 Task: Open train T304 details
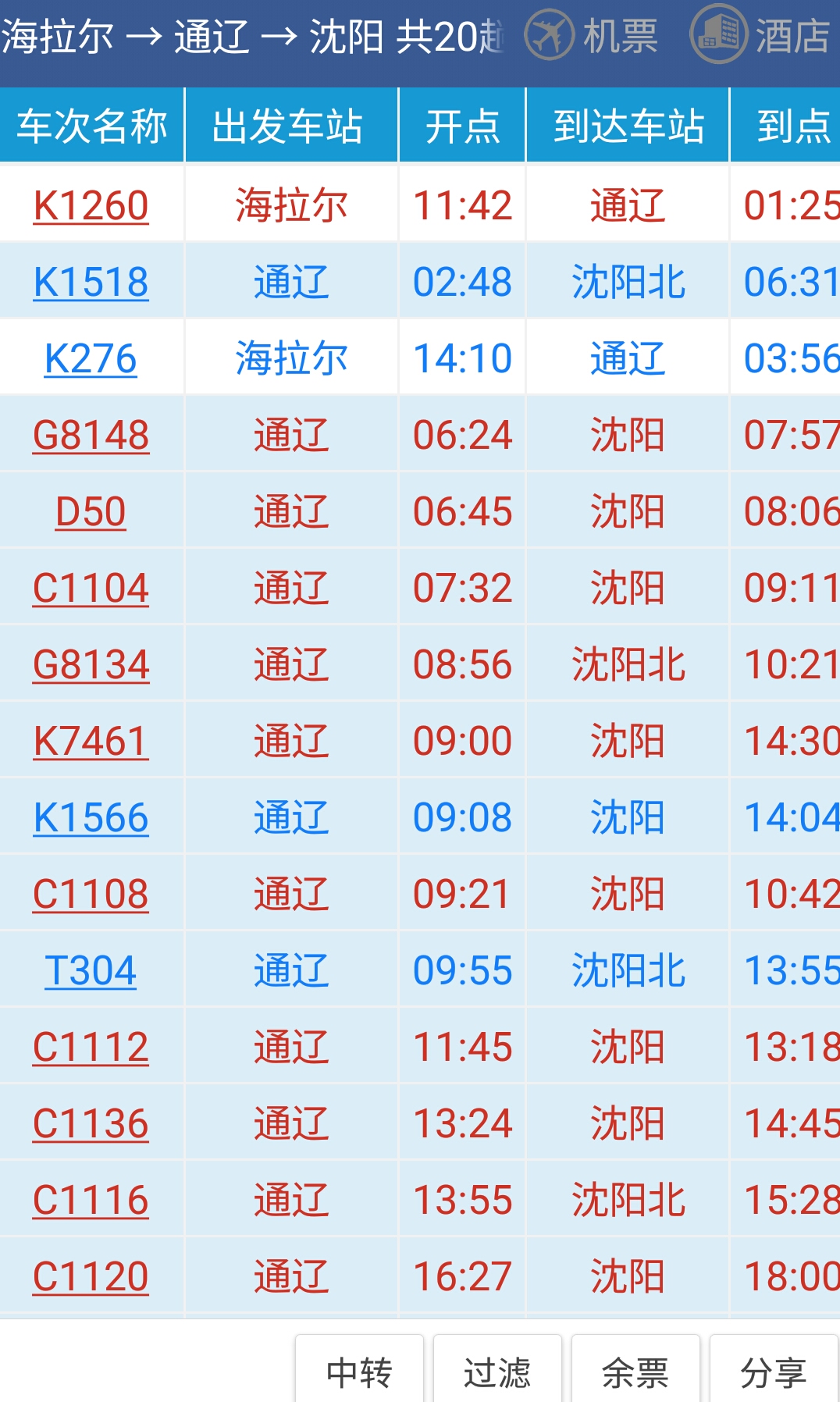(x=91, y=971)
